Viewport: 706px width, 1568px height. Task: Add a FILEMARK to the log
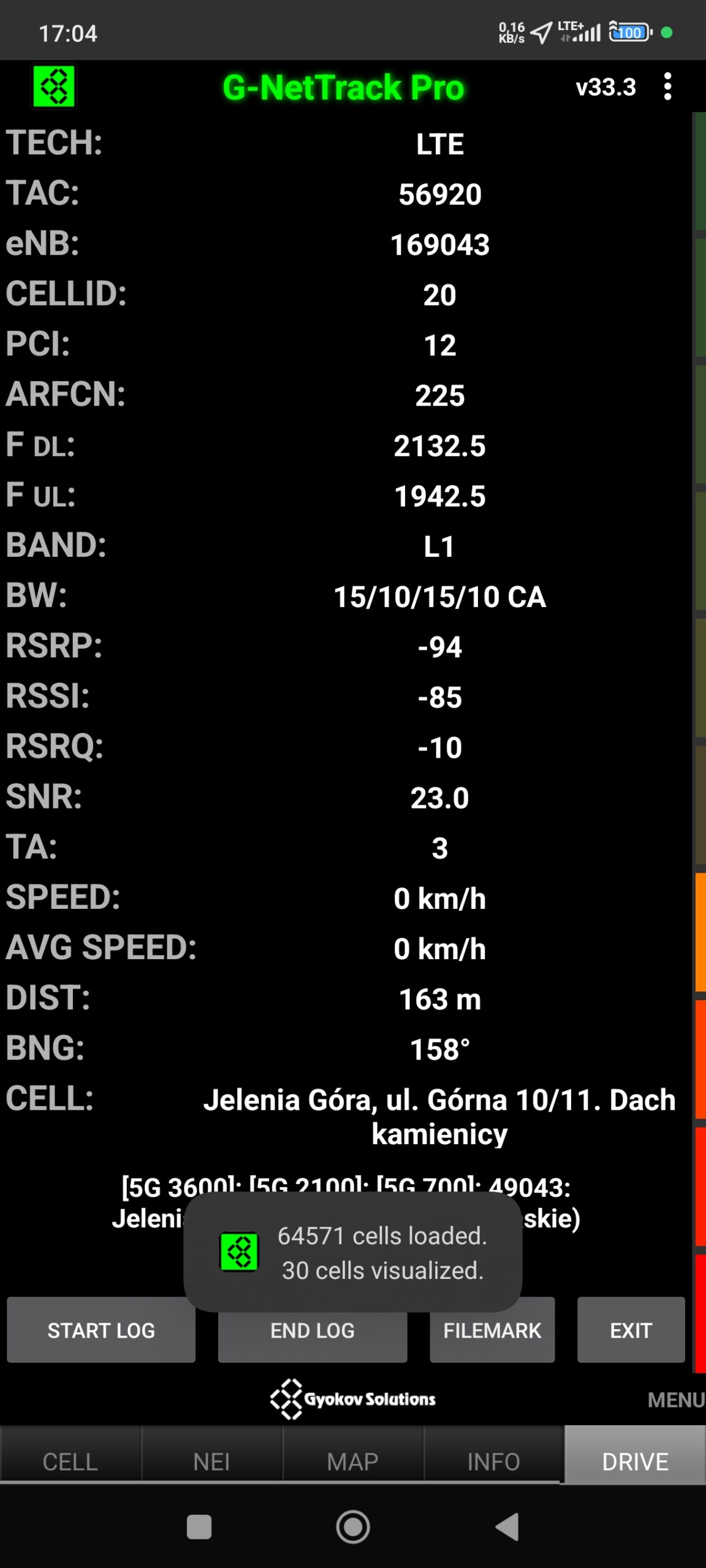coord(493,1330)
